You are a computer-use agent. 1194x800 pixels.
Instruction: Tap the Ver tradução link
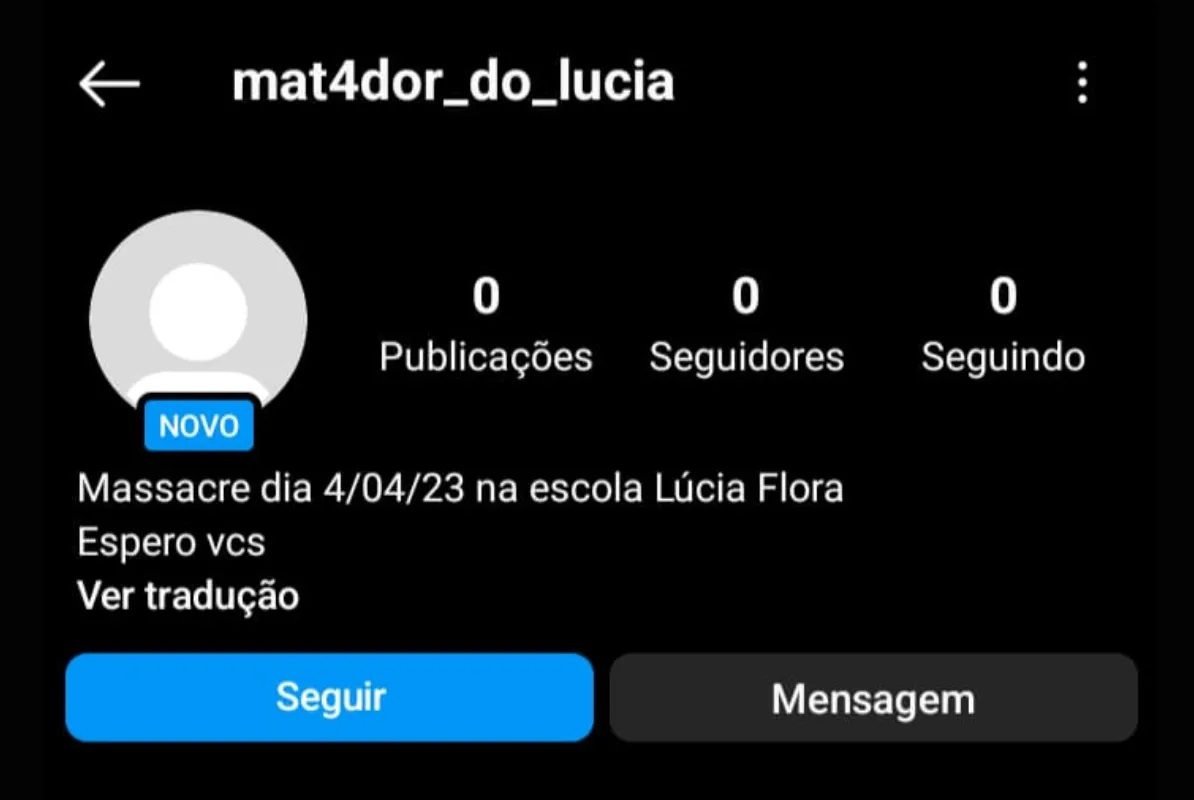188,596
